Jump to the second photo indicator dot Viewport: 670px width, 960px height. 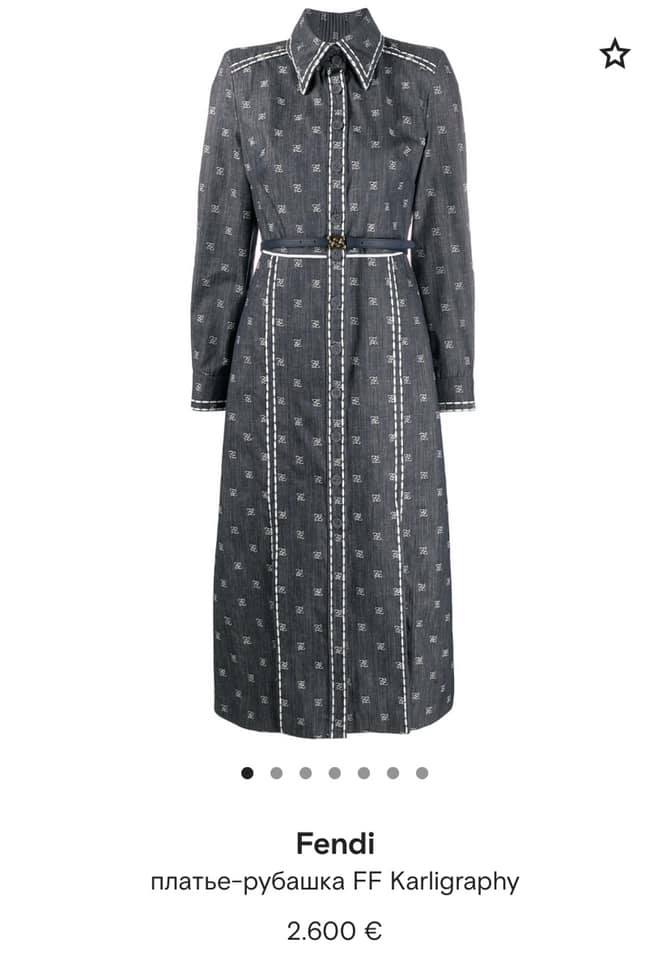277,773
